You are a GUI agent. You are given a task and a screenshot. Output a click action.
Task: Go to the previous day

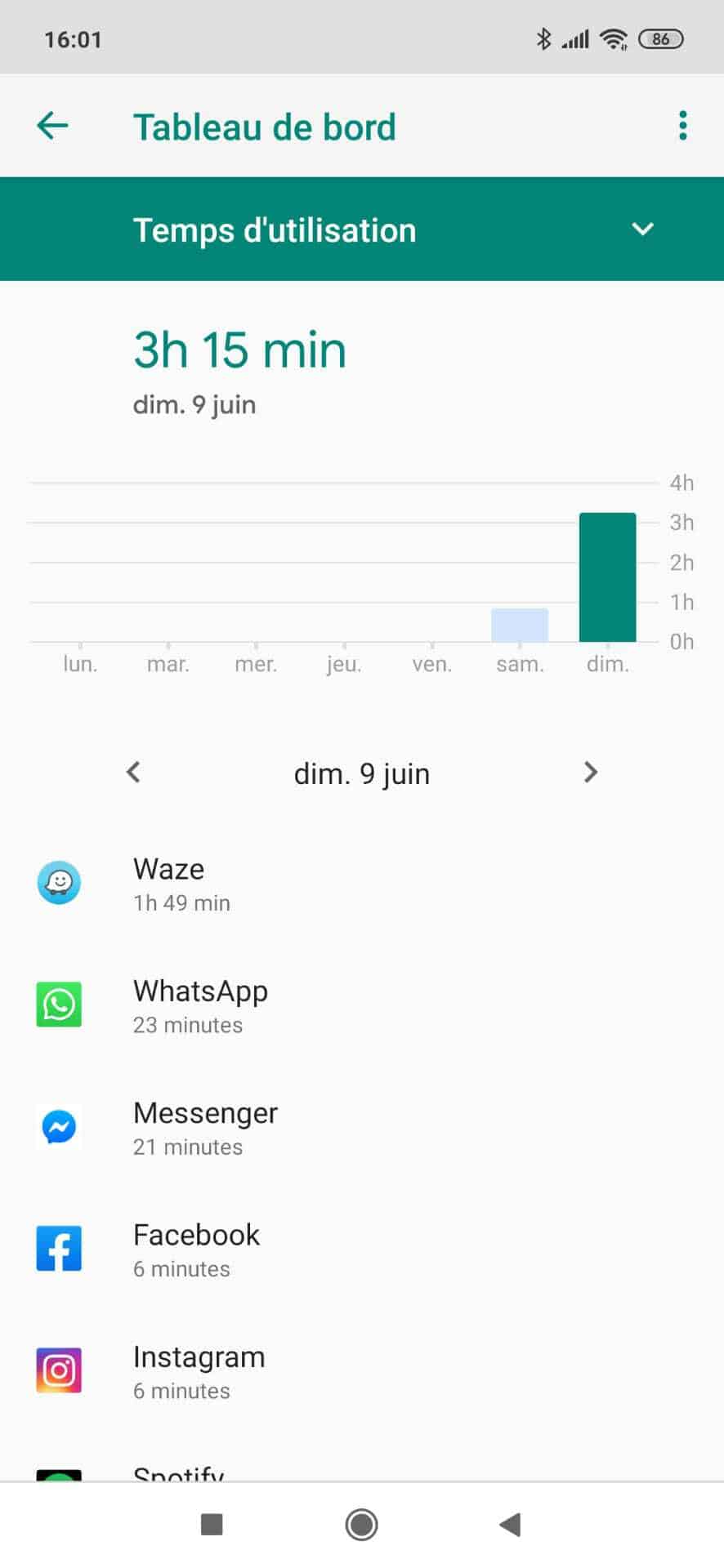tap(134, 772)
